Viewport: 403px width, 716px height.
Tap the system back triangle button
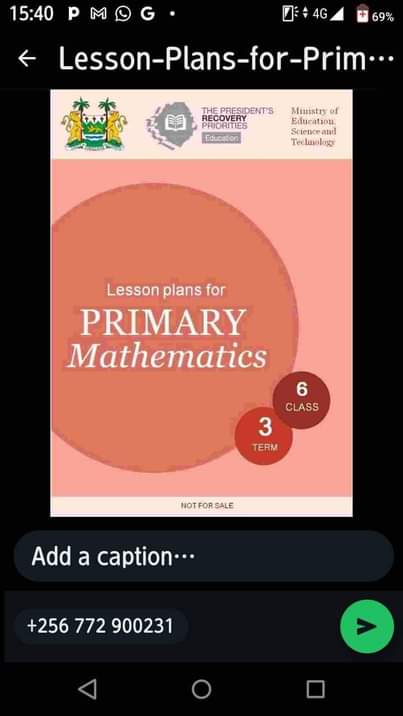[x=87, y=689]
